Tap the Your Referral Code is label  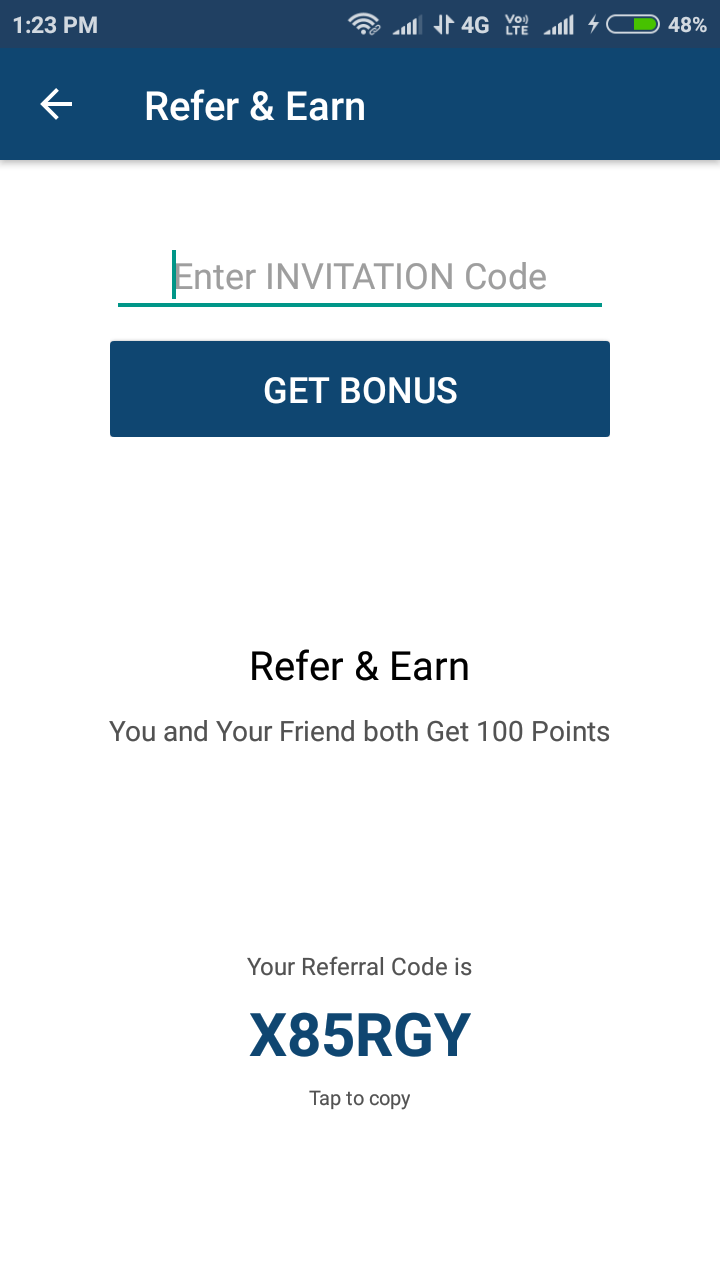[360, 967]
